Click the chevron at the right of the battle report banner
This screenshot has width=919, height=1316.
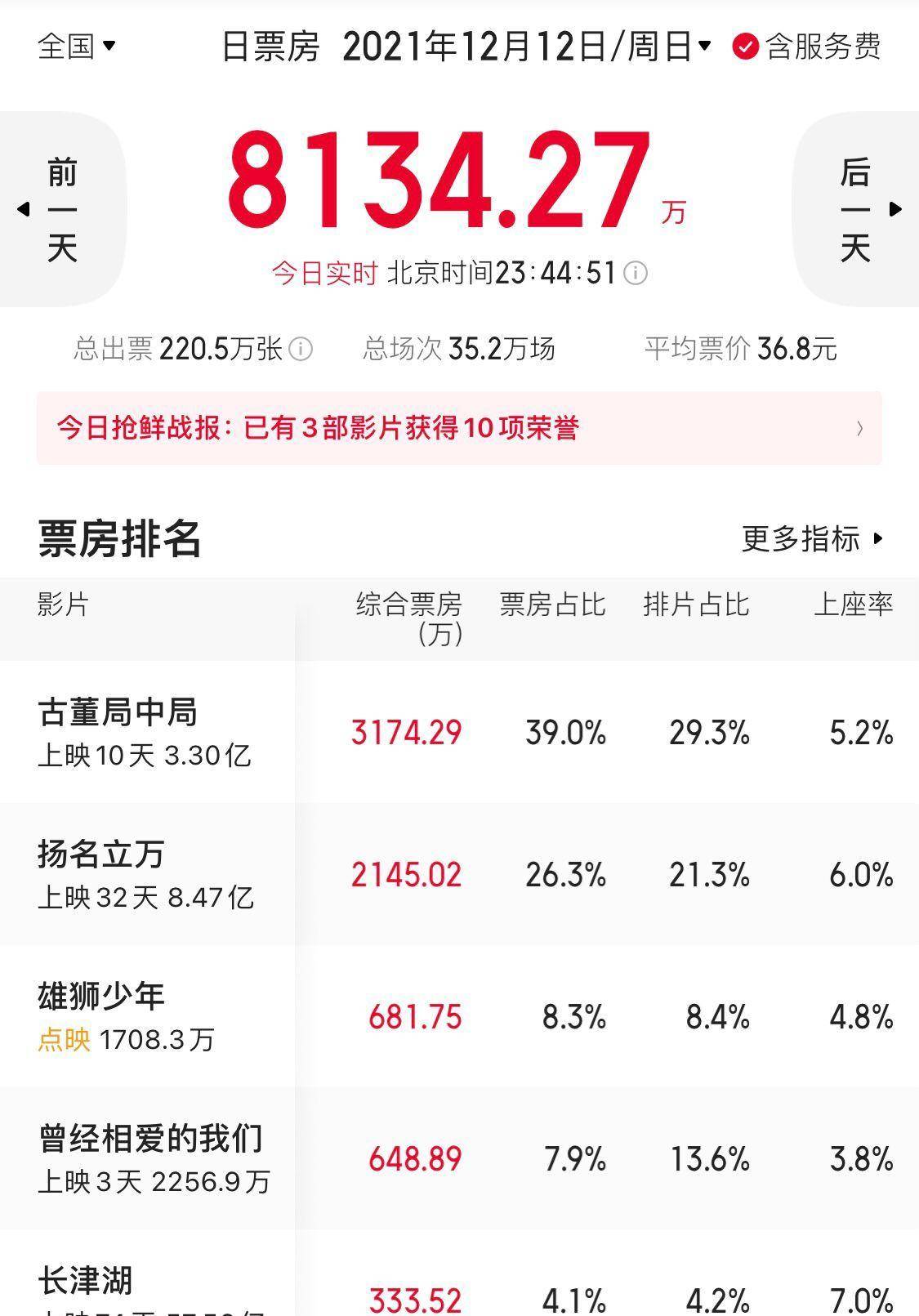[856, 428]
